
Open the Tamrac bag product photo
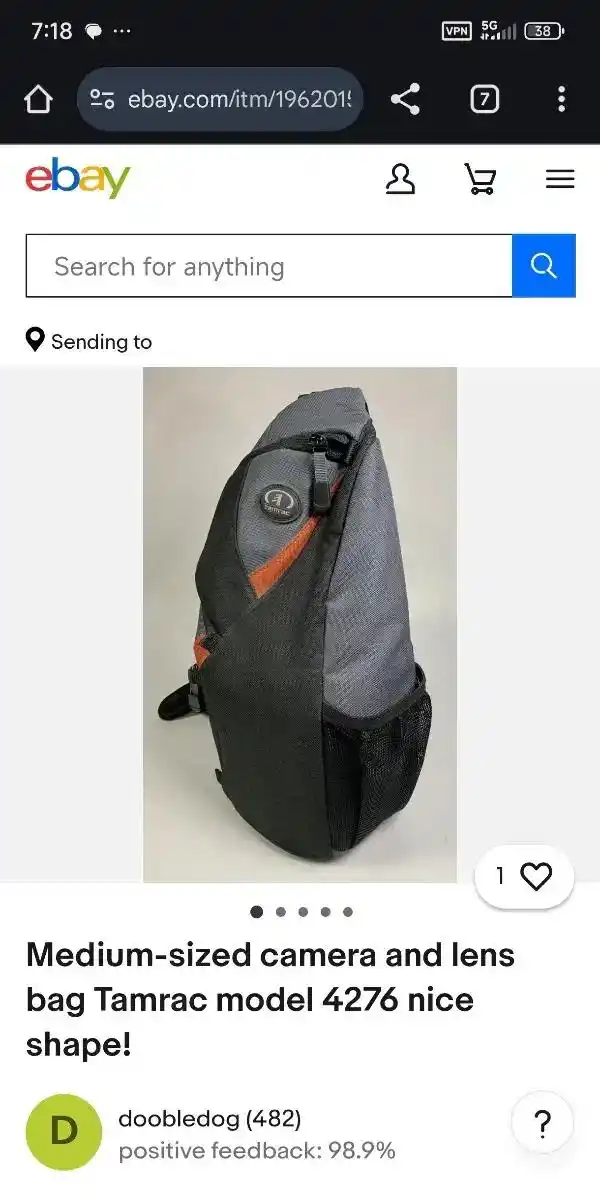tap(299, 624)
